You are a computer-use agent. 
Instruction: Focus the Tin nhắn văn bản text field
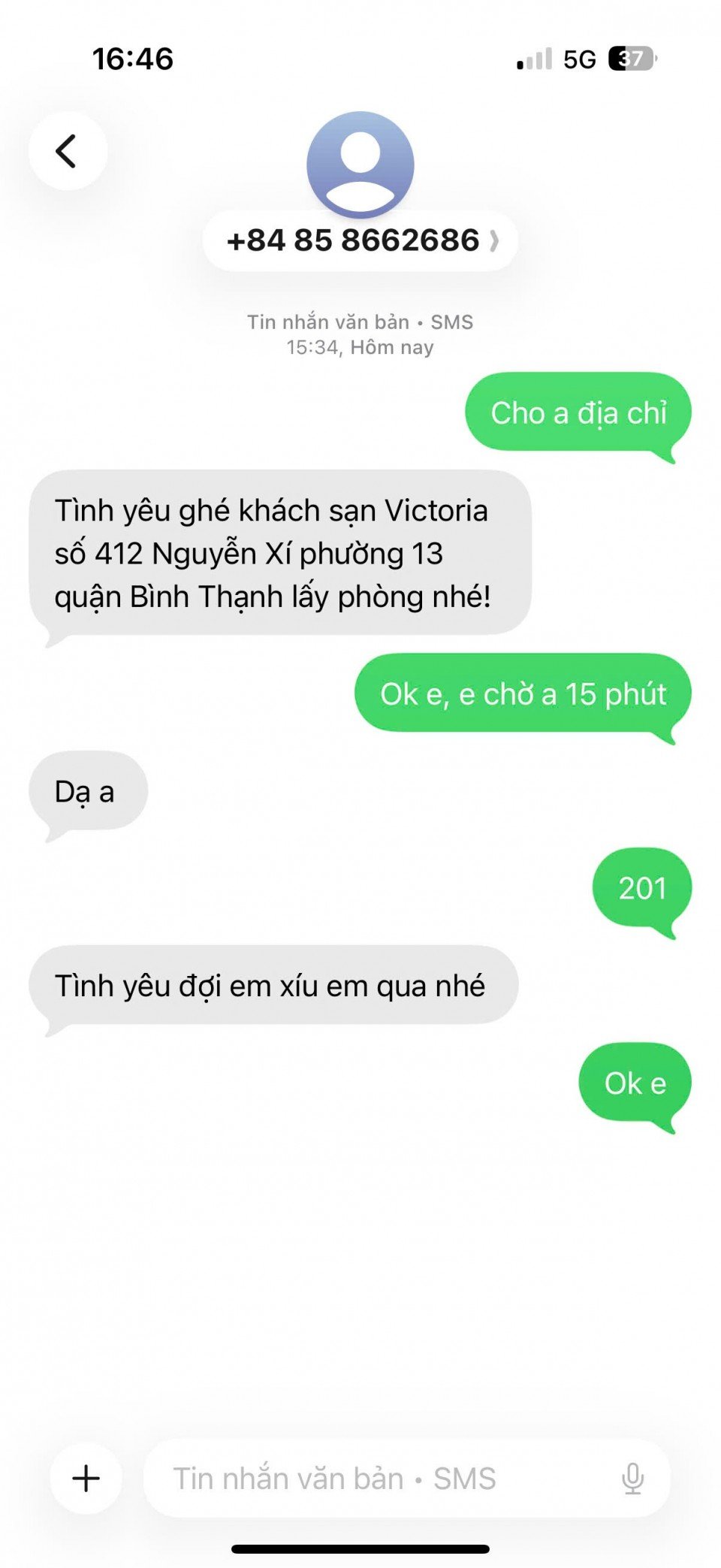pos(376,1478)
